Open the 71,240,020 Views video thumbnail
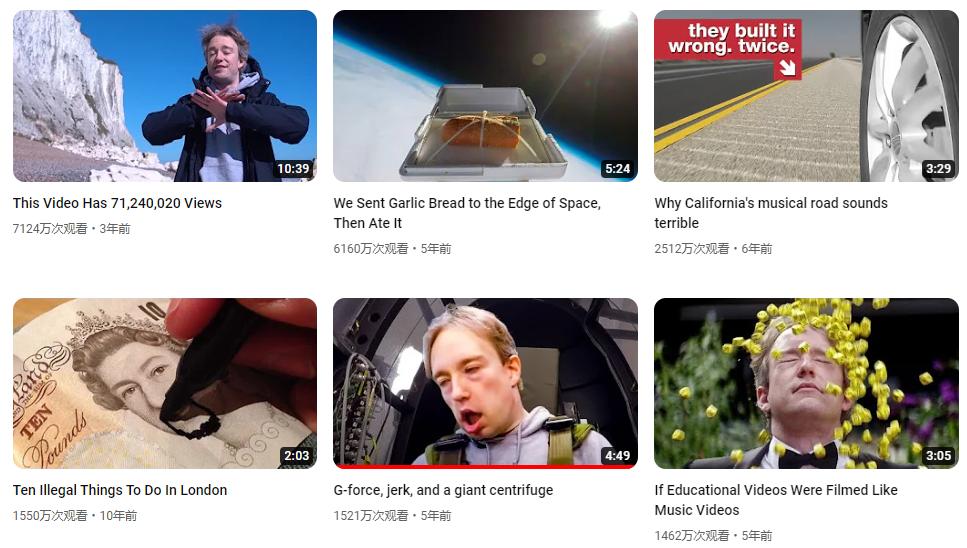 pos(165,96)
